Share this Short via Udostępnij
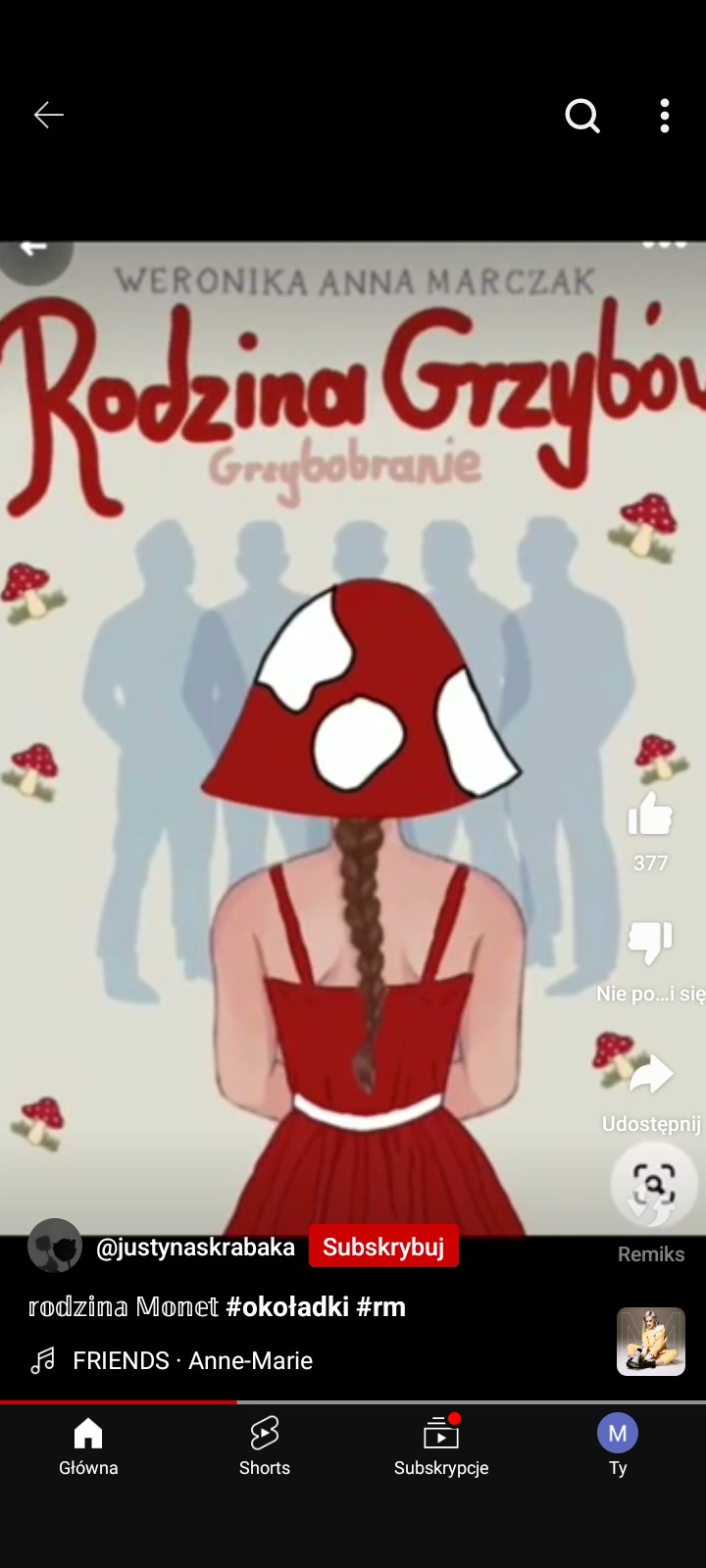This screenshot has width=706, height=1568. pyautogui.click(x=651, y=1075)
